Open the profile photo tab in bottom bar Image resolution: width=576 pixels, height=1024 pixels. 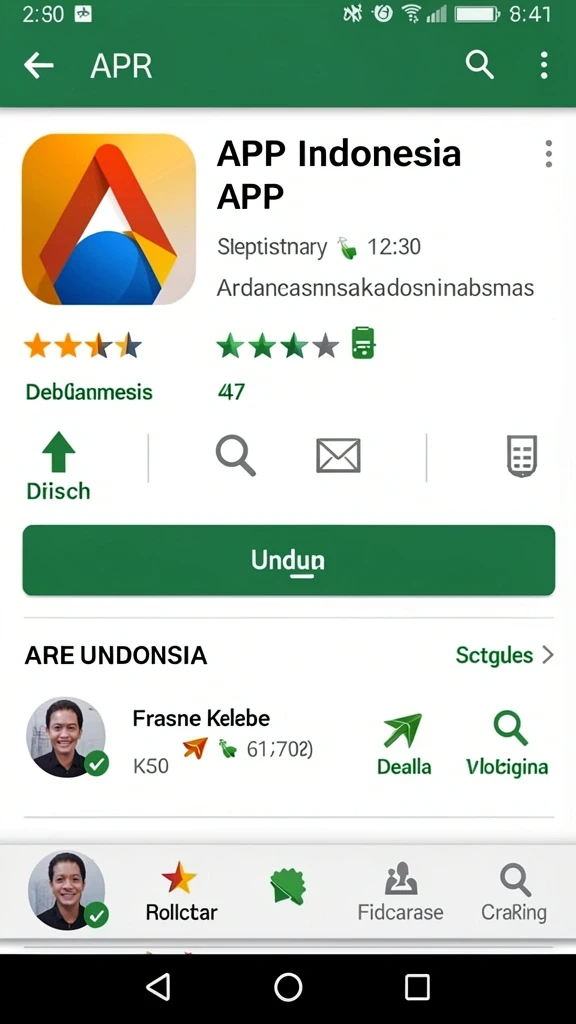point(67,889)
